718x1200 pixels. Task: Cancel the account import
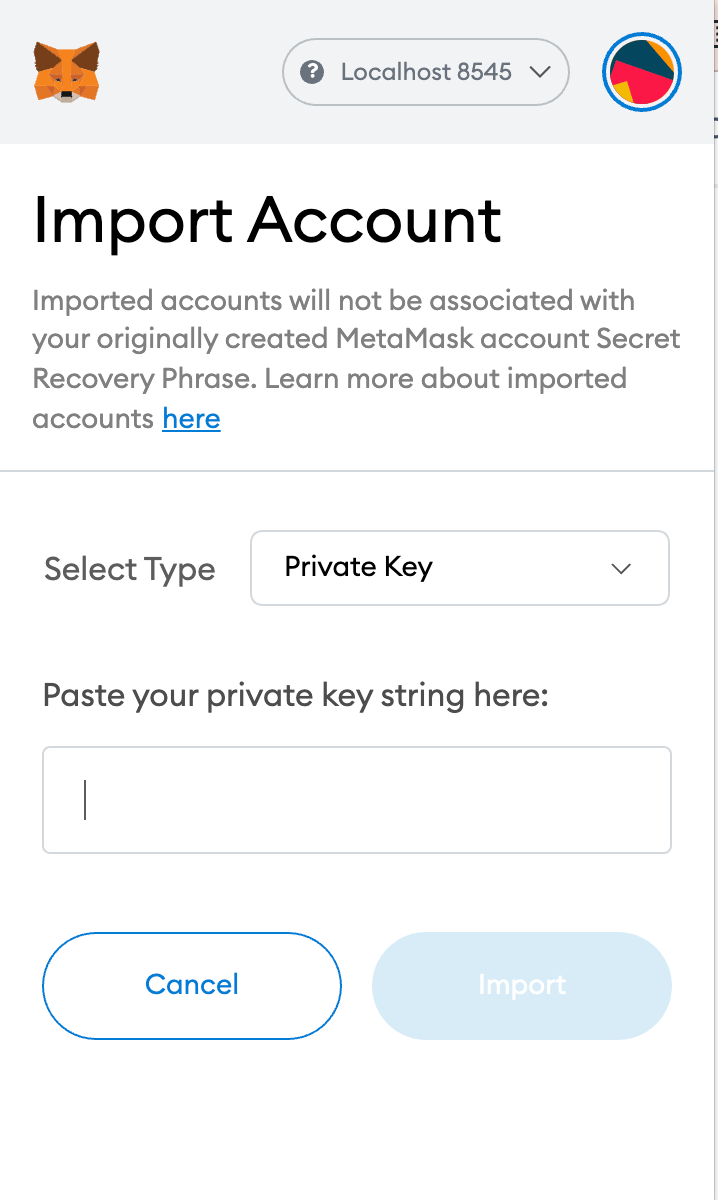pos(192,985)
